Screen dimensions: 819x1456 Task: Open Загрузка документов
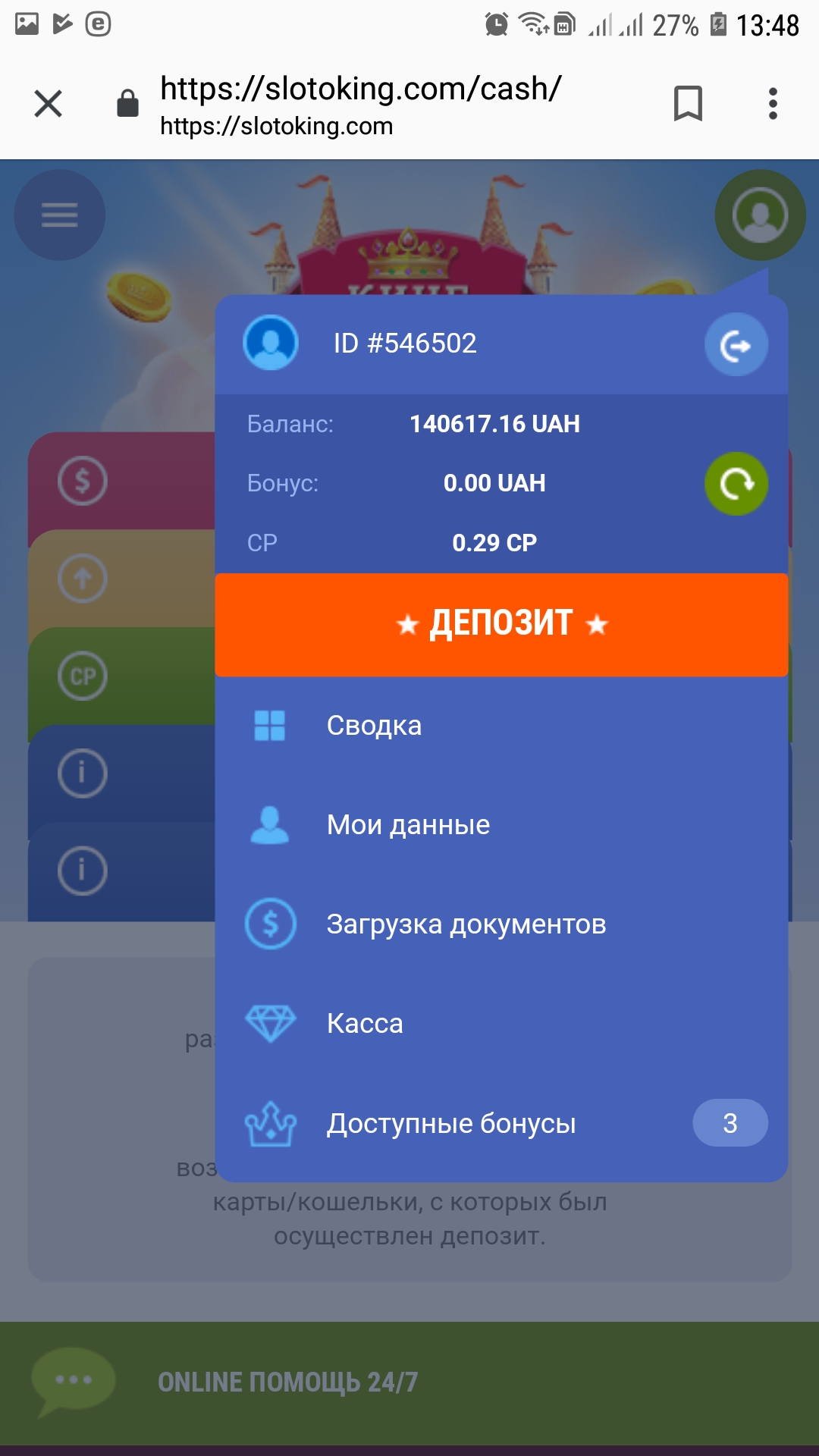click(x=466, y=924)
